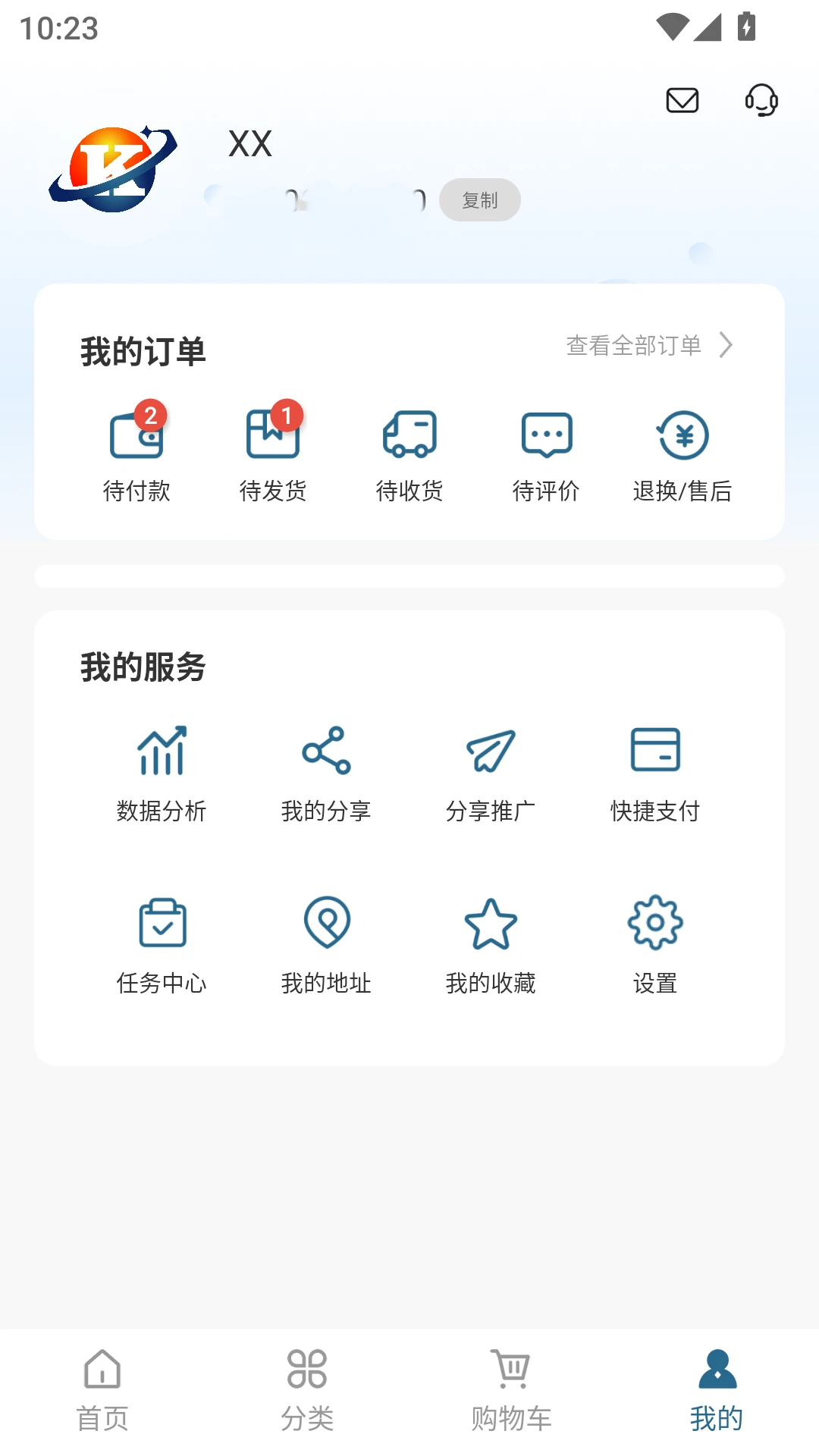Switch to the 分类 categories tab

[307, 1391]
